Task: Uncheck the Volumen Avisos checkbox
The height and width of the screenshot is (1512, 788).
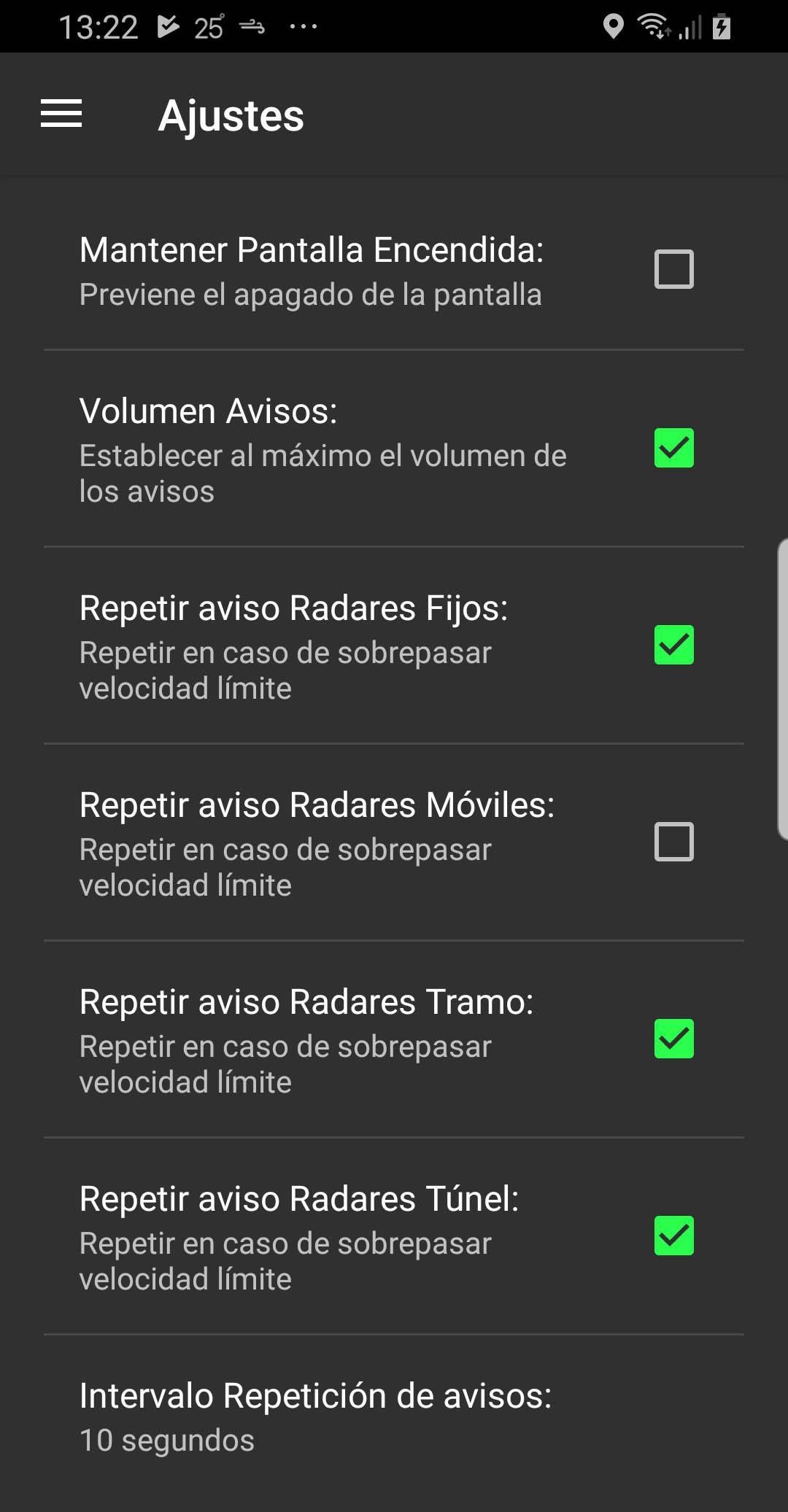Action: [x=673, y=448]
